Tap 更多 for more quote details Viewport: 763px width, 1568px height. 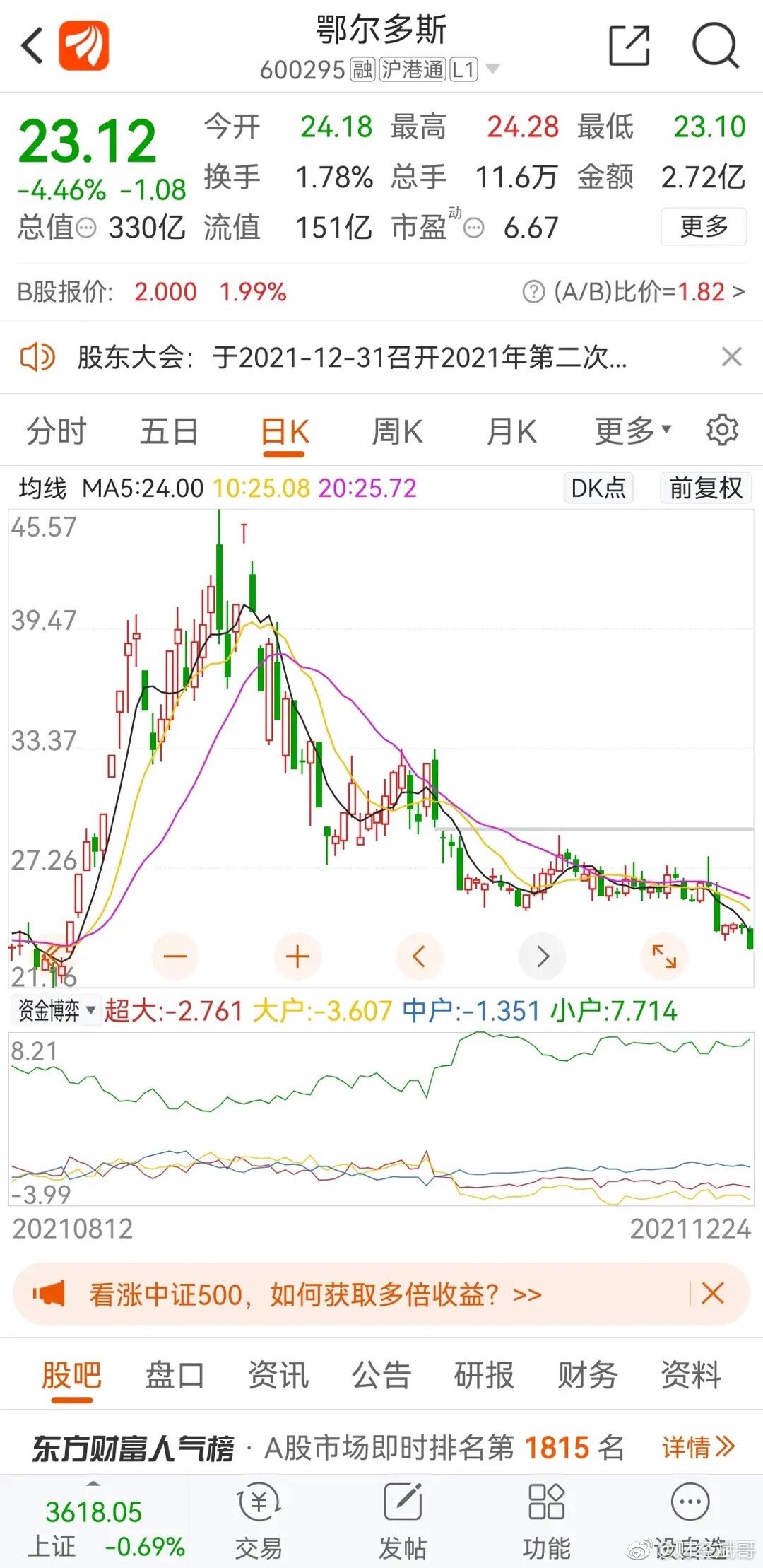(x=704, y=227)
